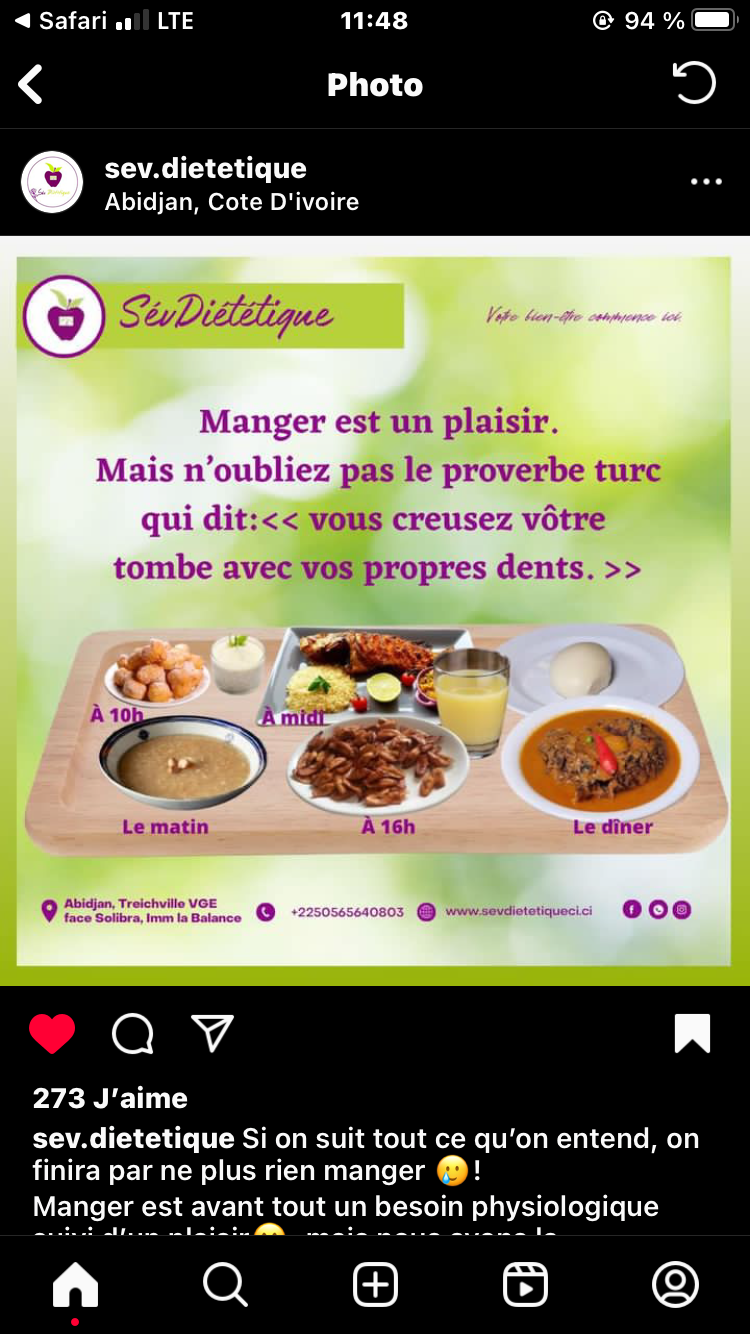Image resolution: width=750 pixels, height=1334 pixels.
Task: Switch to the Profile tab
Action: click(x=675, y=1285)
